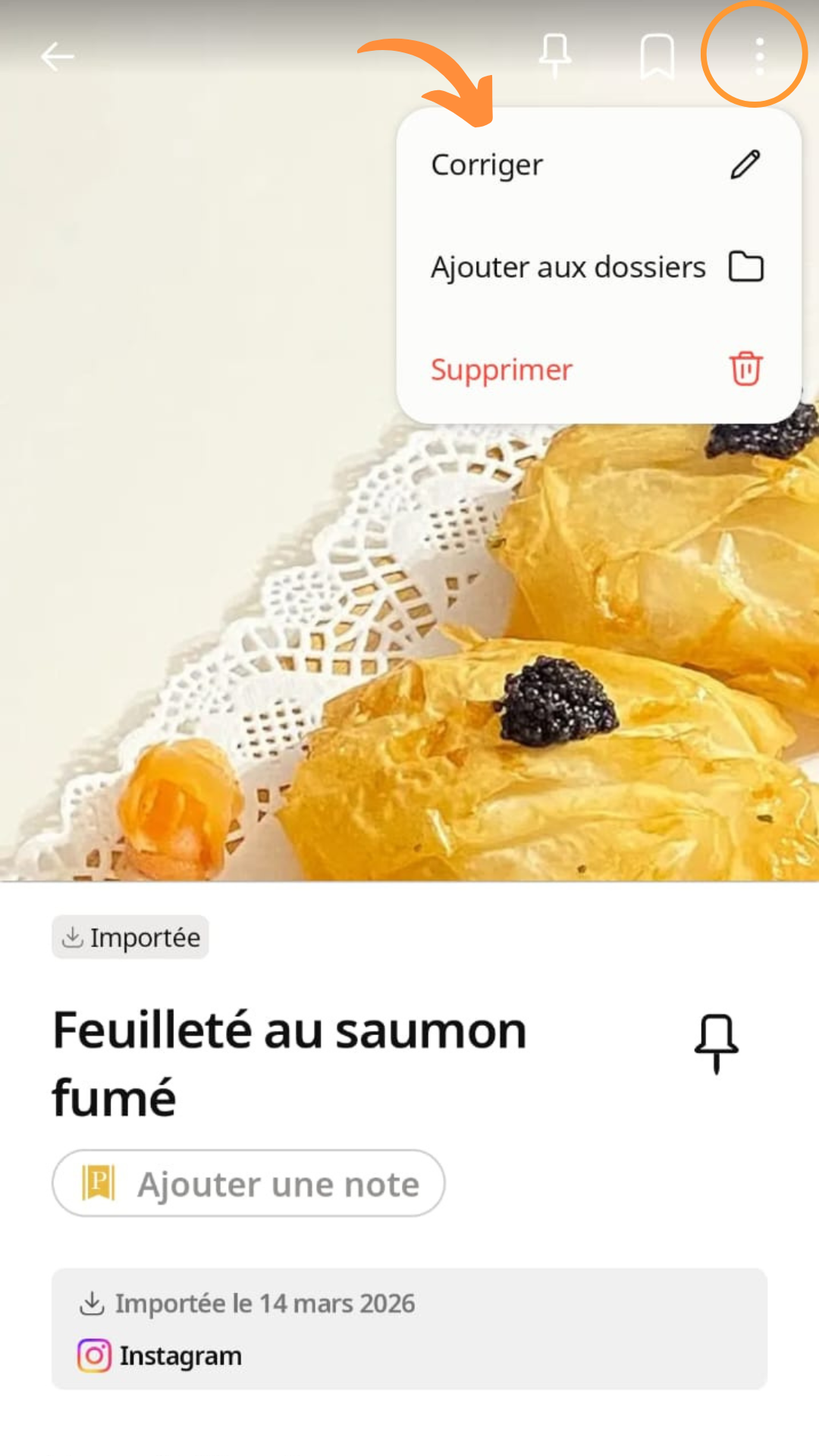Screen dimensions: 819x1456
Task: Go back using the top-left arrow
Action: [58, 57]
